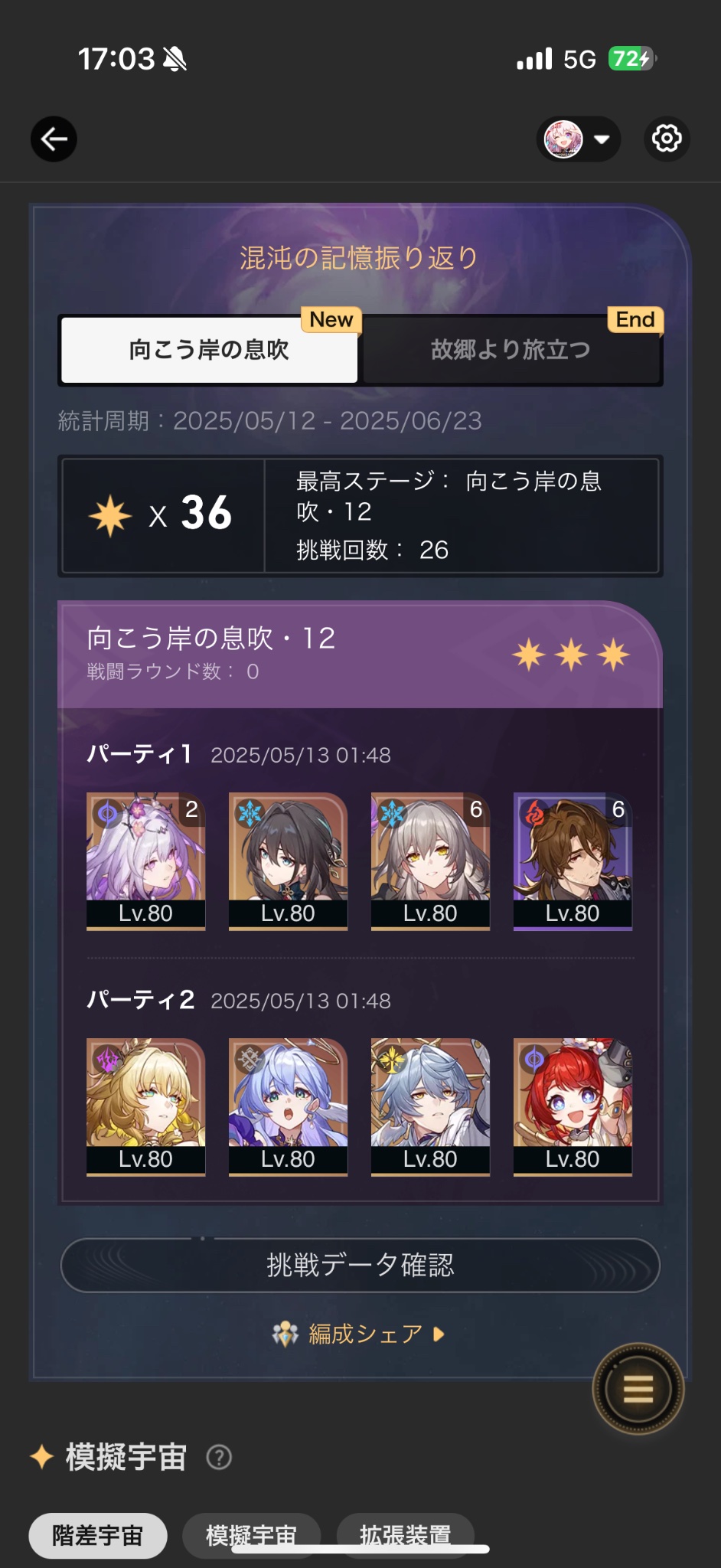The height and width of the screenshot is (1568, 721).
Task: Open the settings gear
Action: pos(667,139)
